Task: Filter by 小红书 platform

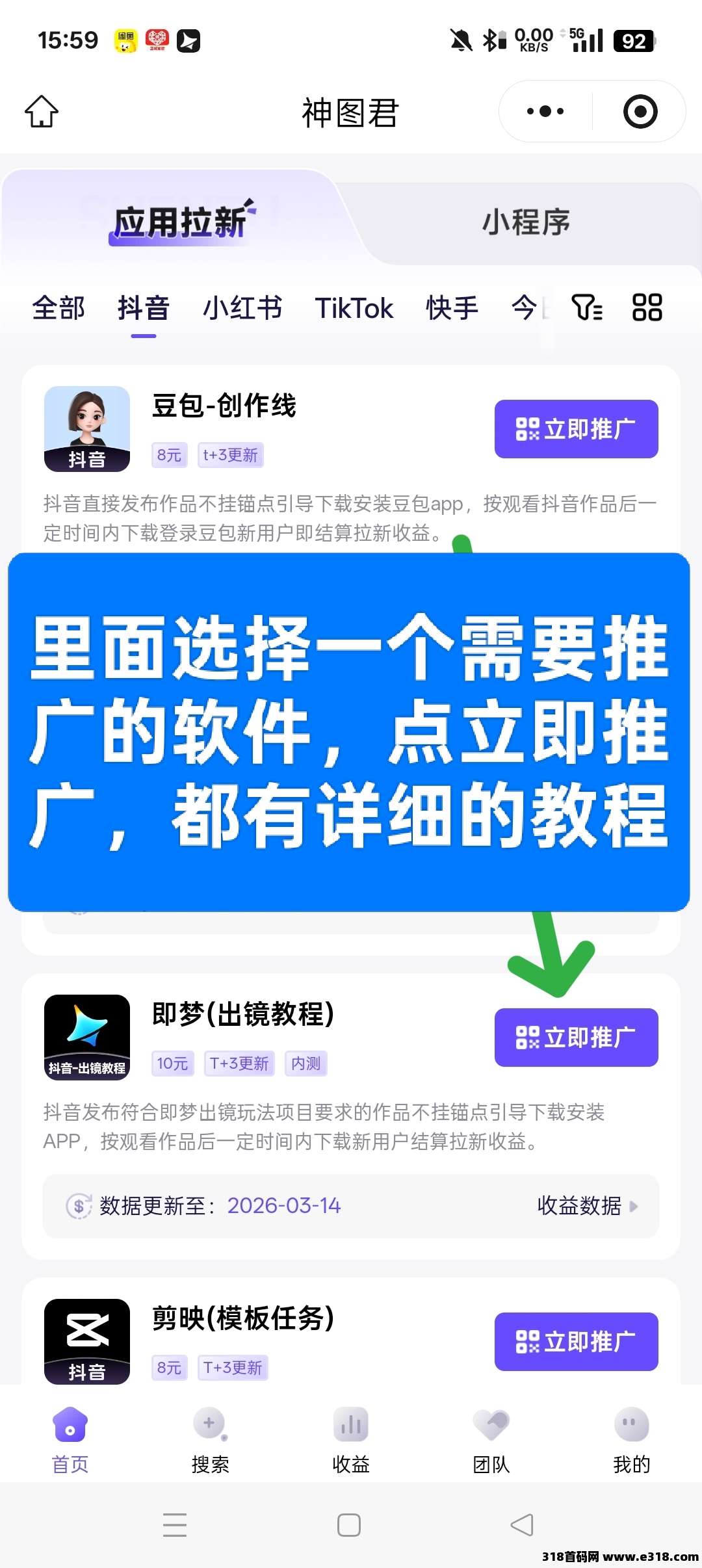Action: coord(242,308)
